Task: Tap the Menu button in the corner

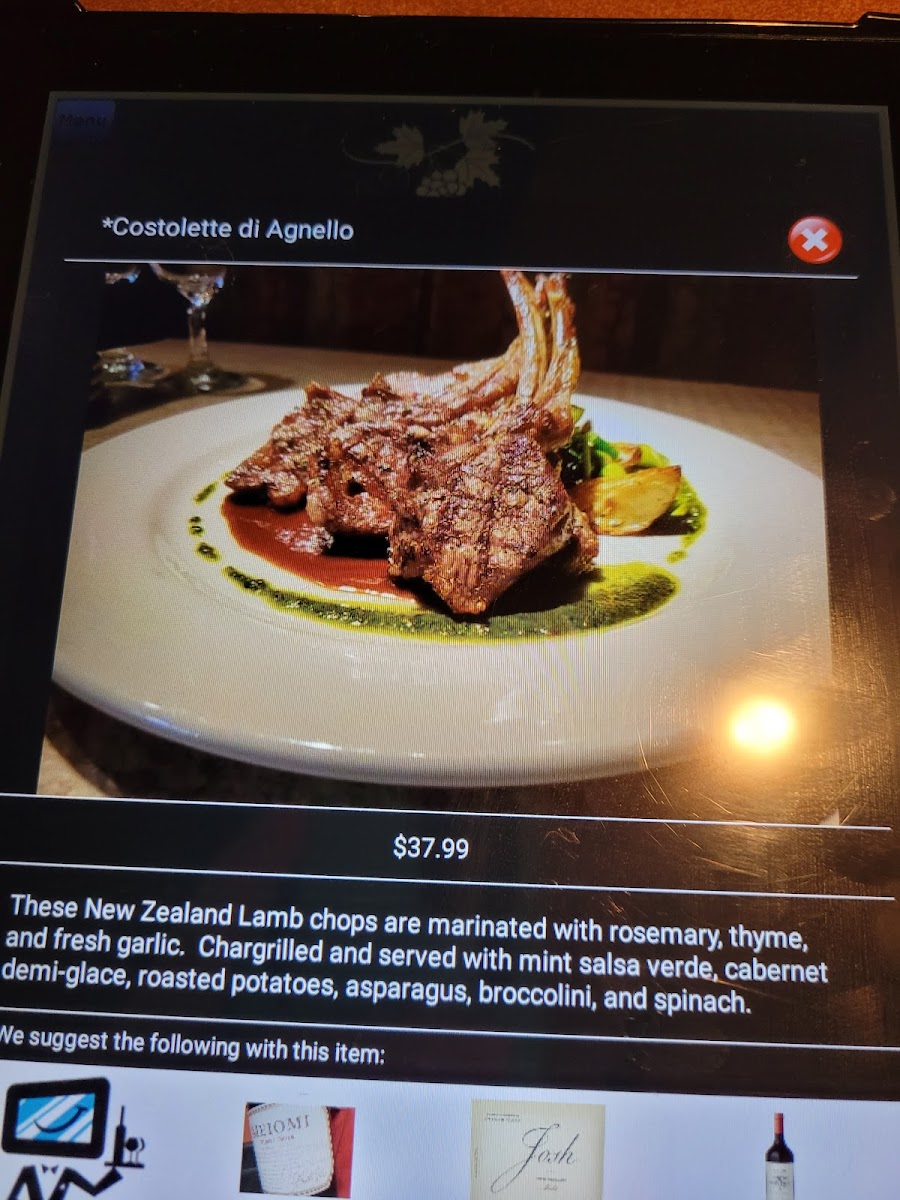Action: (84, 121)
